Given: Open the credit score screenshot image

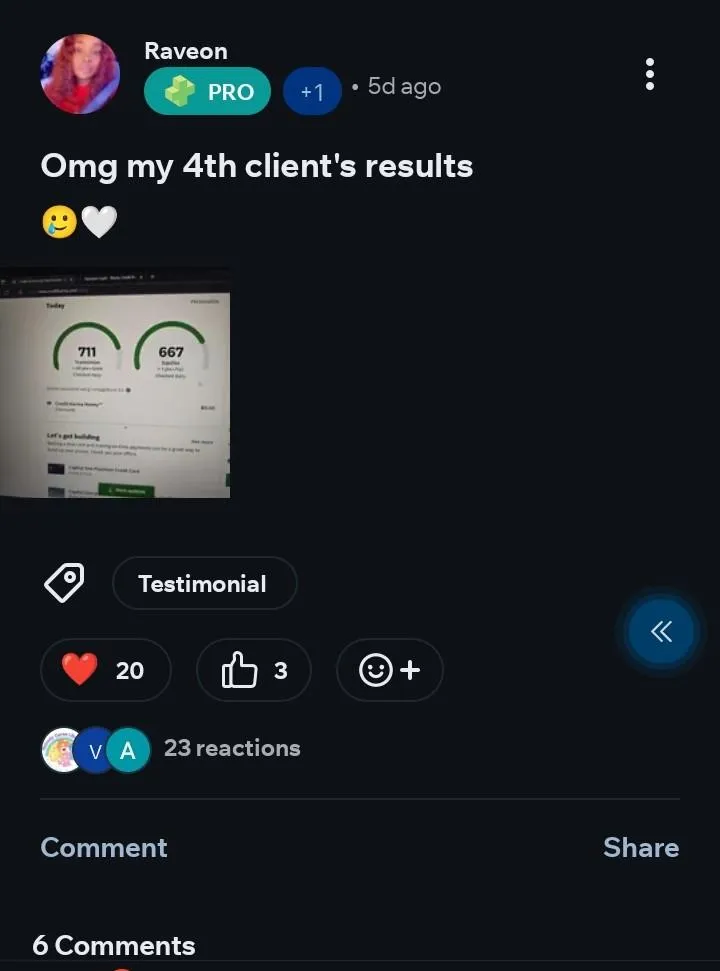Looking at the screenshot, I should (115, 383).
